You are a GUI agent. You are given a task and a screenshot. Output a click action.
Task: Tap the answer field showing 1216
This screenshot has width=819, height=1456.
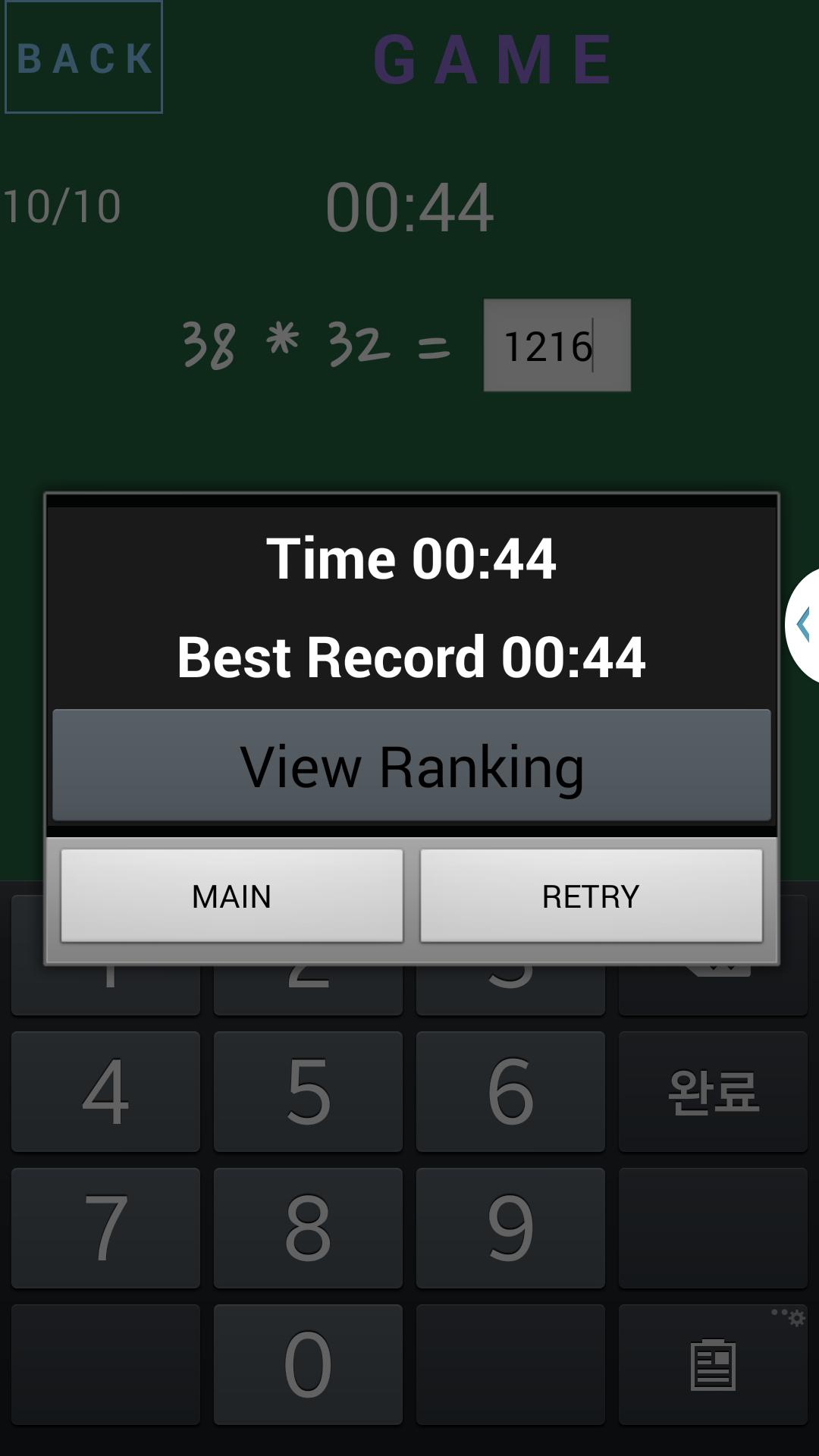(x=557, y=346)
